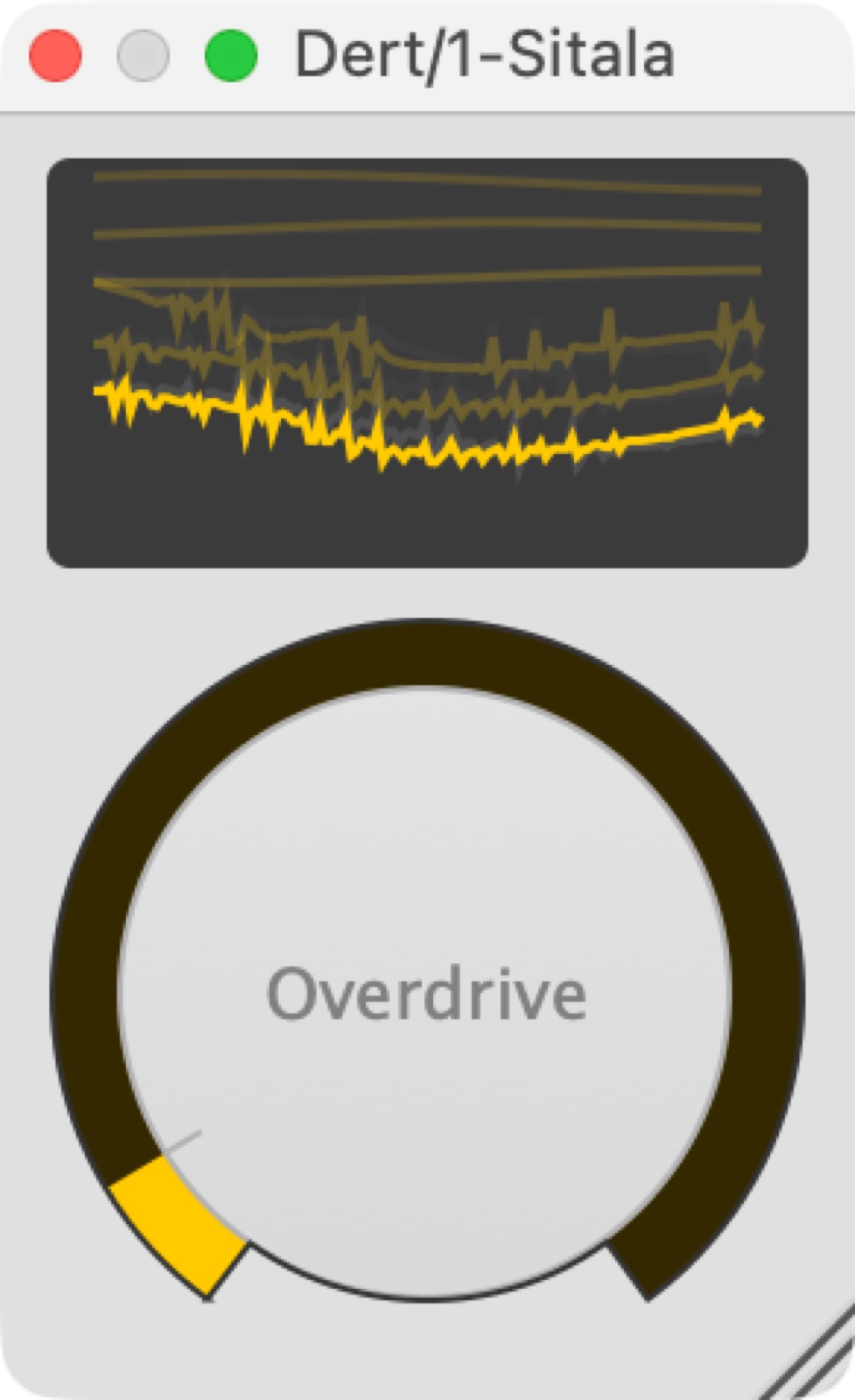The height and width of the screenshot is (1400, 855).
Task: Click the green zoom window button
Action: 231,55
